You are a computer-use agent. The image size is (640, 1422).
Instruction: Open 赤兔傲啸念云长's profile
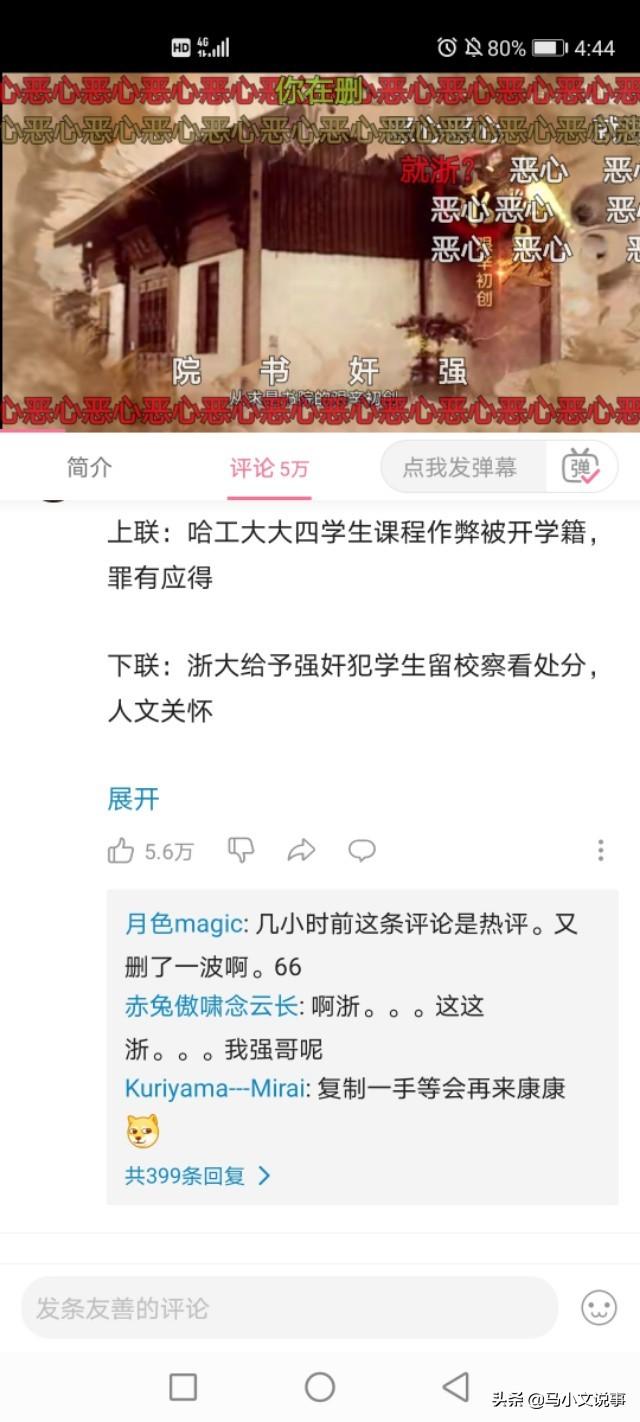click(211, 1006)
